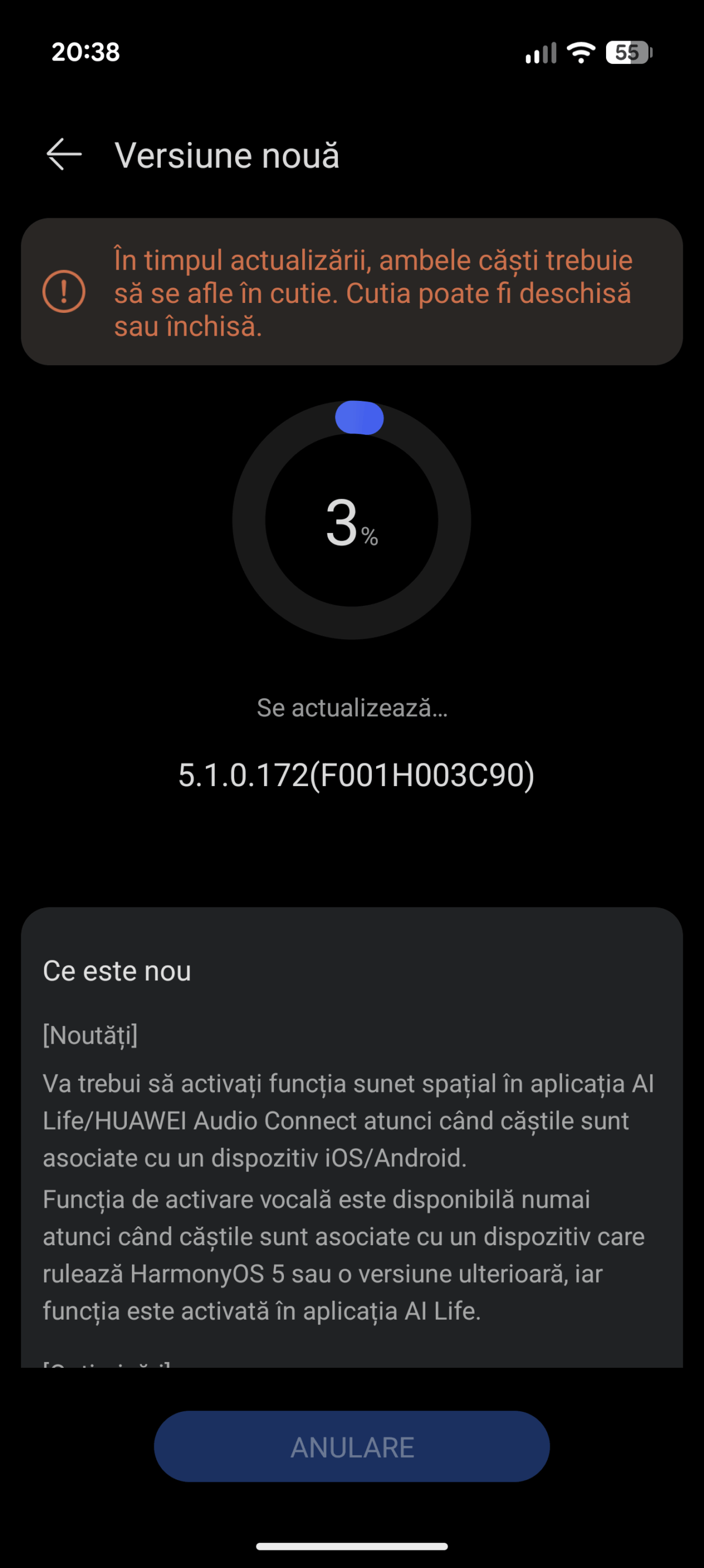Cancel the update with the ANULARE button
This screenshot has height=1568, width=704.
click(351, 1447)
